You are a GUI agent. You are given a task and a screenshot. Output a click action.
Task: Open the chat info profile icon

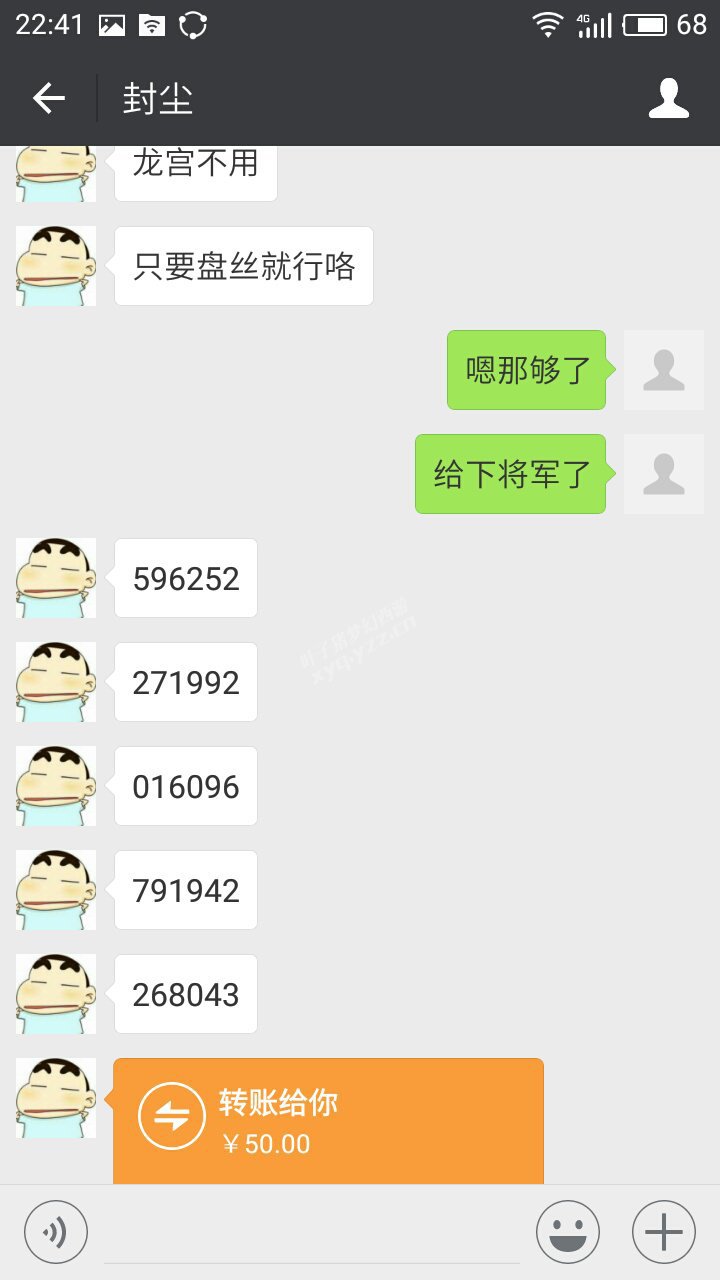pyautogui.click(x=668, y=98)
